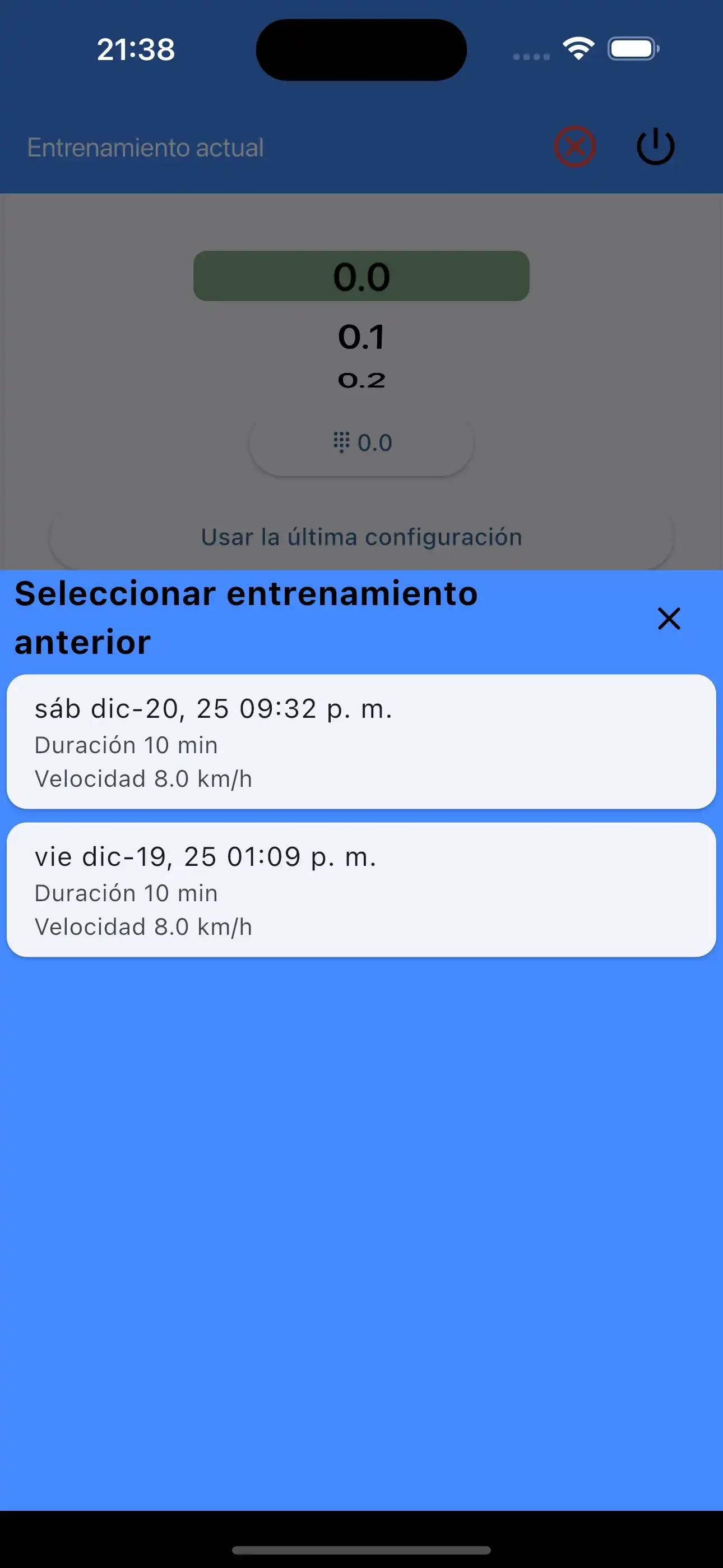
Task: Tap the Seleccionar entrenamiento anterior title
Action: [246, 618]
